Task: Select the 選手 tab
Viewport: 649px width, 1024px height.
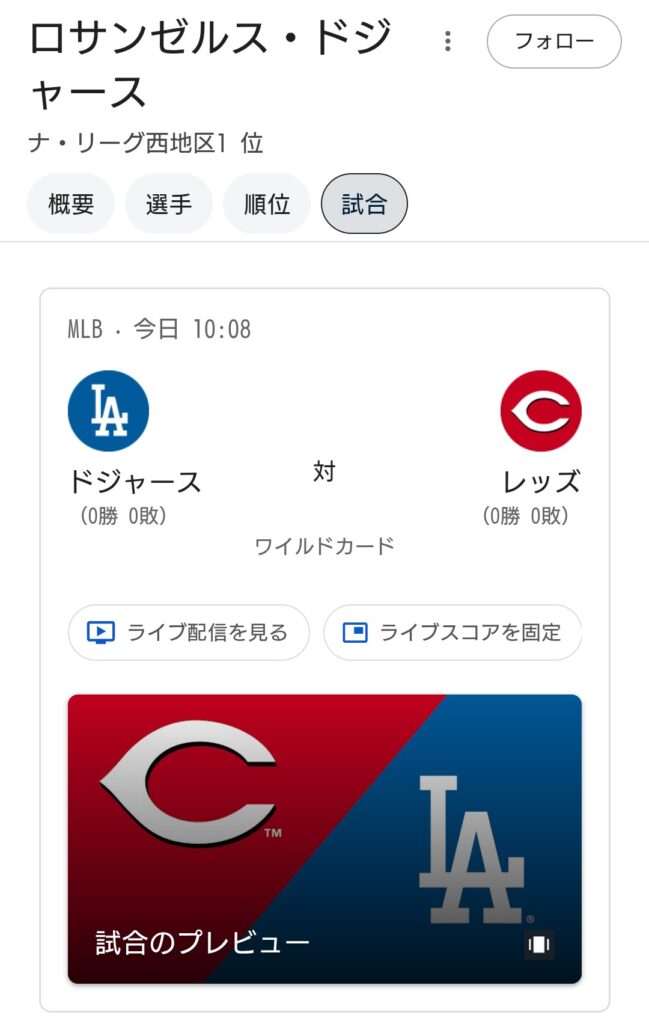Action: (169, 204)
